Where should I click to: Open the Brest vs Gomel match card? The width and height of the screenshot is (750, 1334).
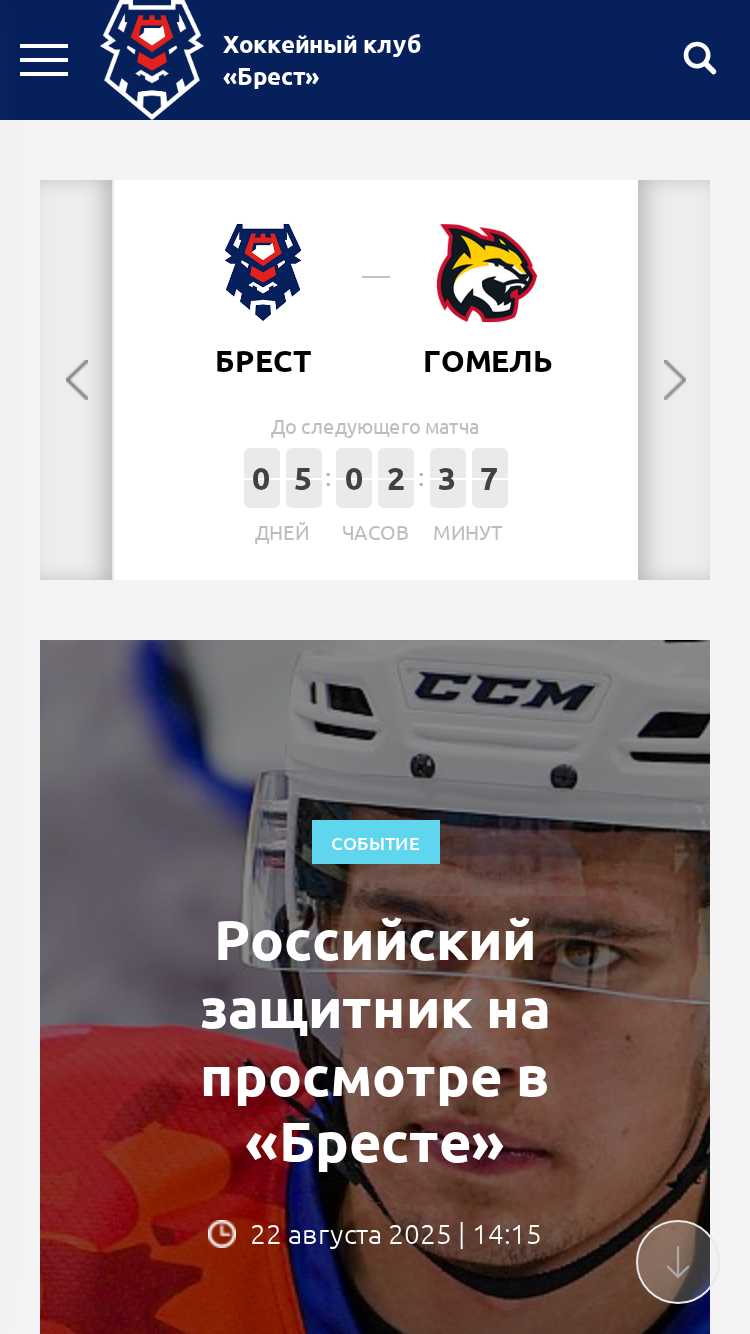click(x=375, y=380)
